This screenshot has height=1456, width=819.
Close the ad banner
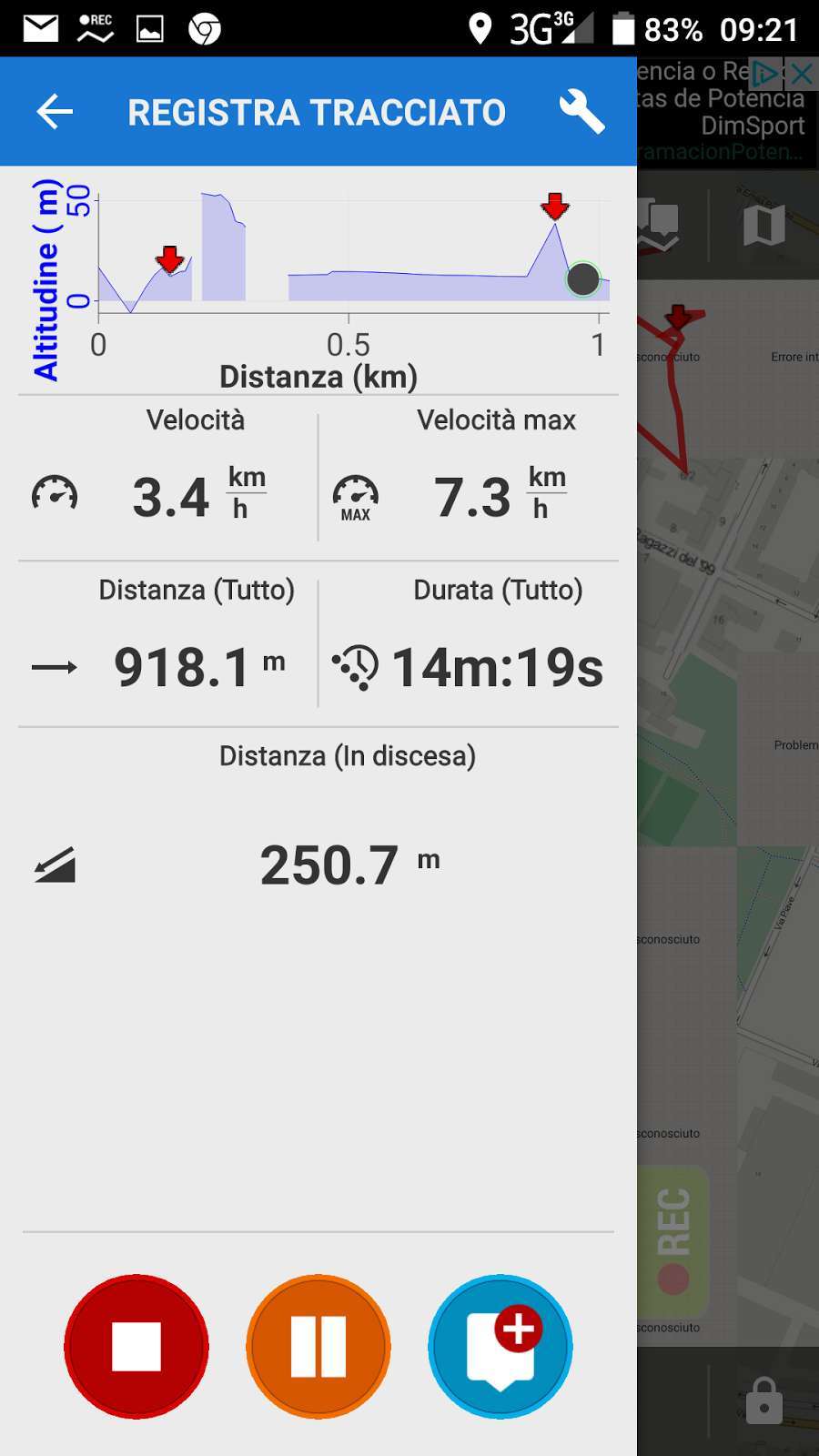801,72
